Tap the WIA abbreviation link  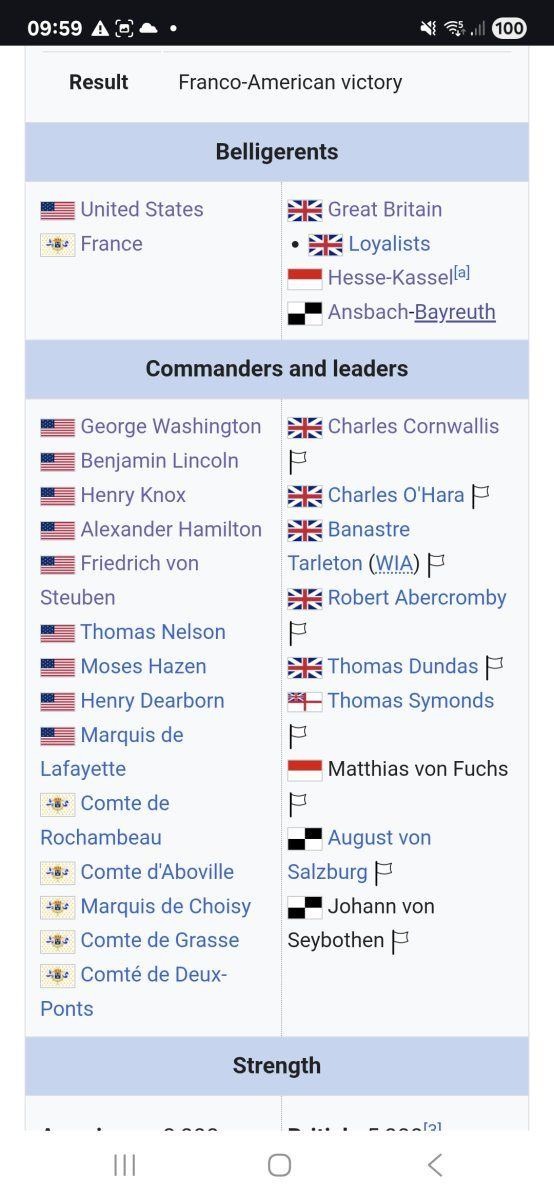pyautogui.click(x=394, y=564)
